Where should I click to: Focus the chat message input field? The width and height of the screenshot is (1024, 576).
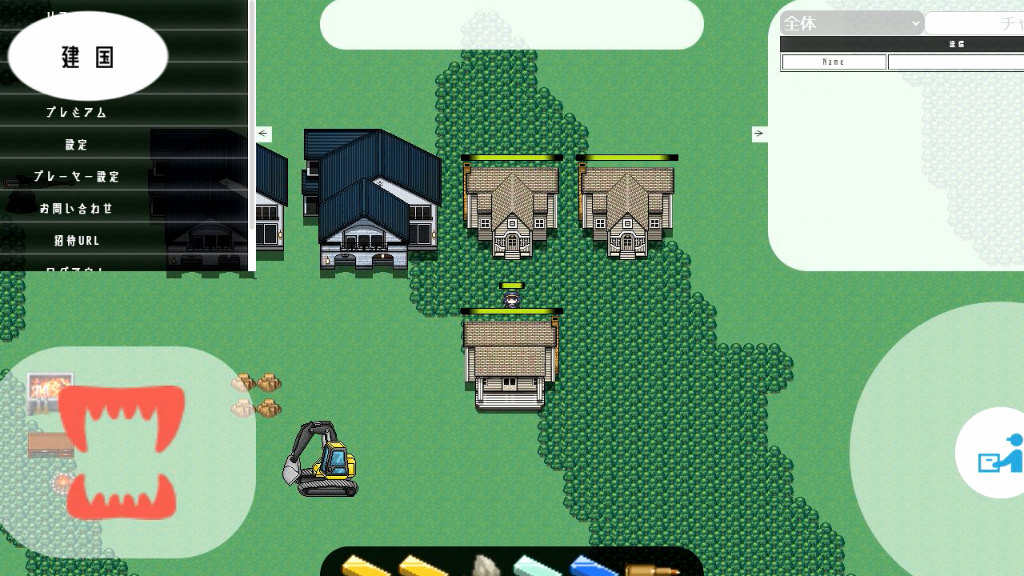[975, 23]
